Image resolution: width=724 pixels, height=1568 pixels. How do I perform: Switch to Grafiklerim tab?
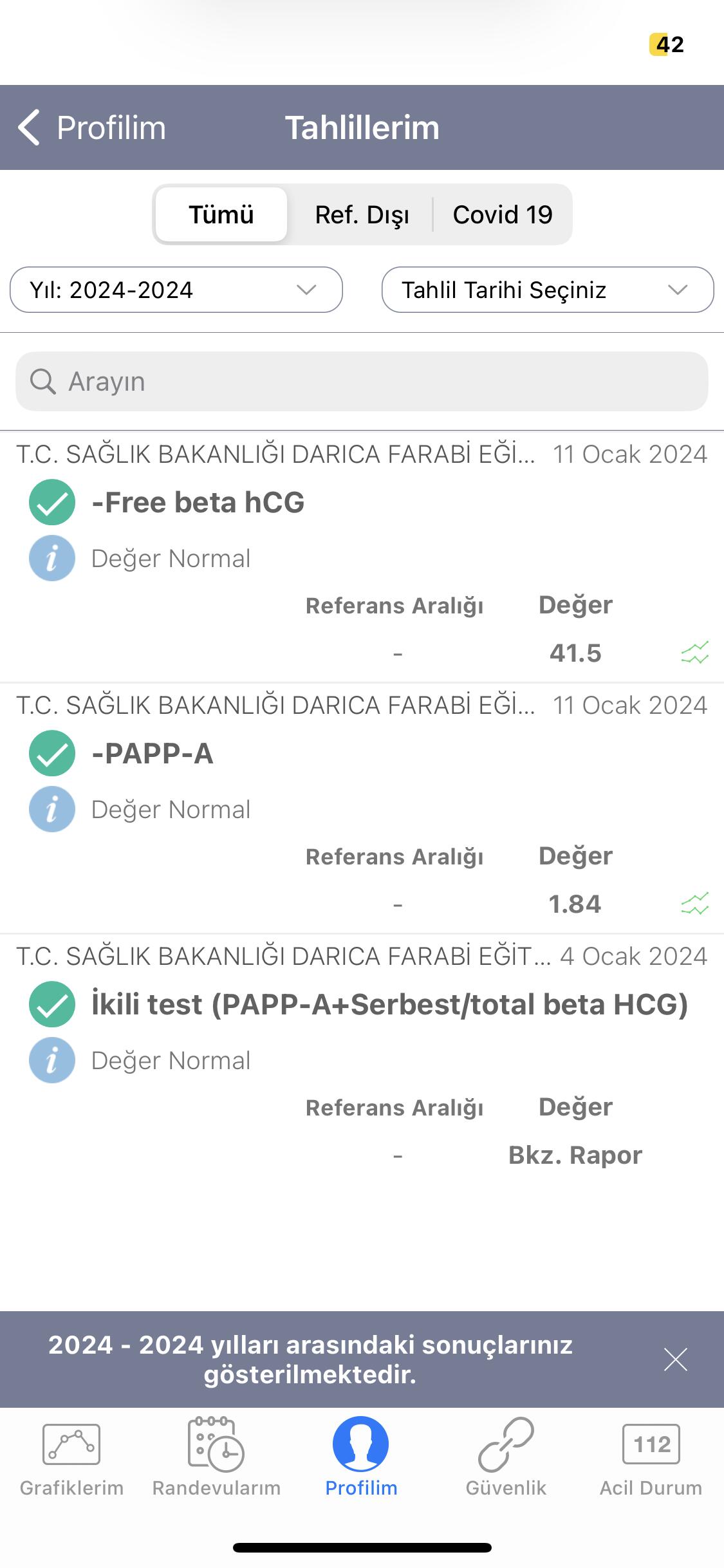[x=71, y=1458]
